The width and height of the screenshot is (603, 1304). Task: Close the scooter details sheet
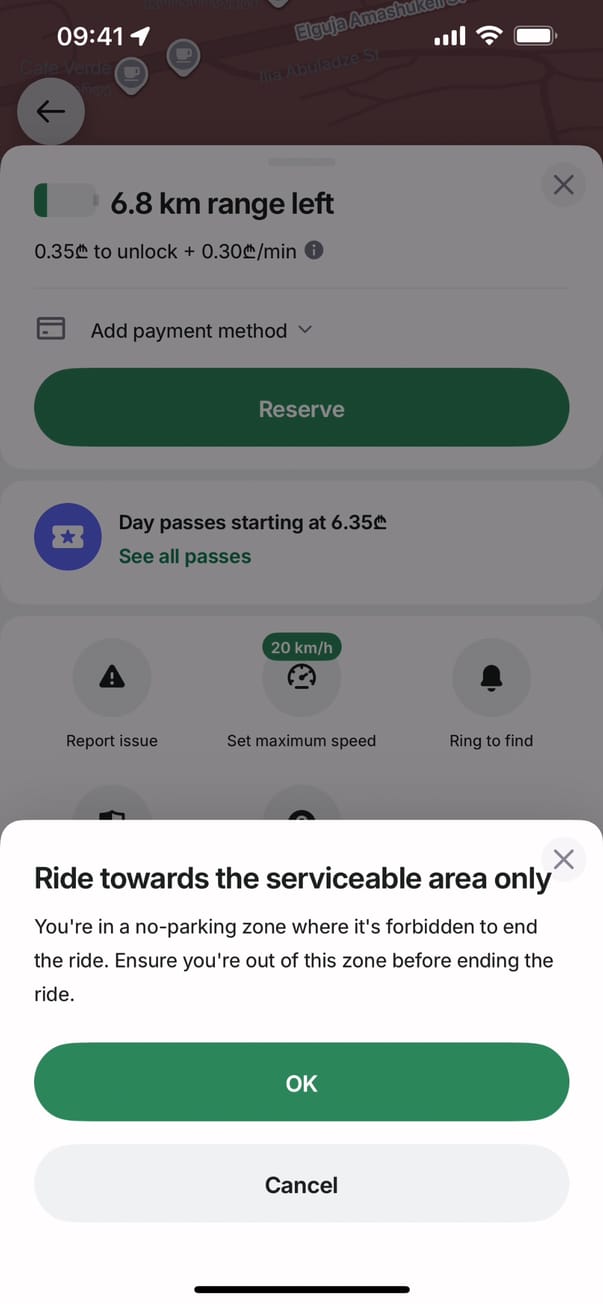point(563,184)
